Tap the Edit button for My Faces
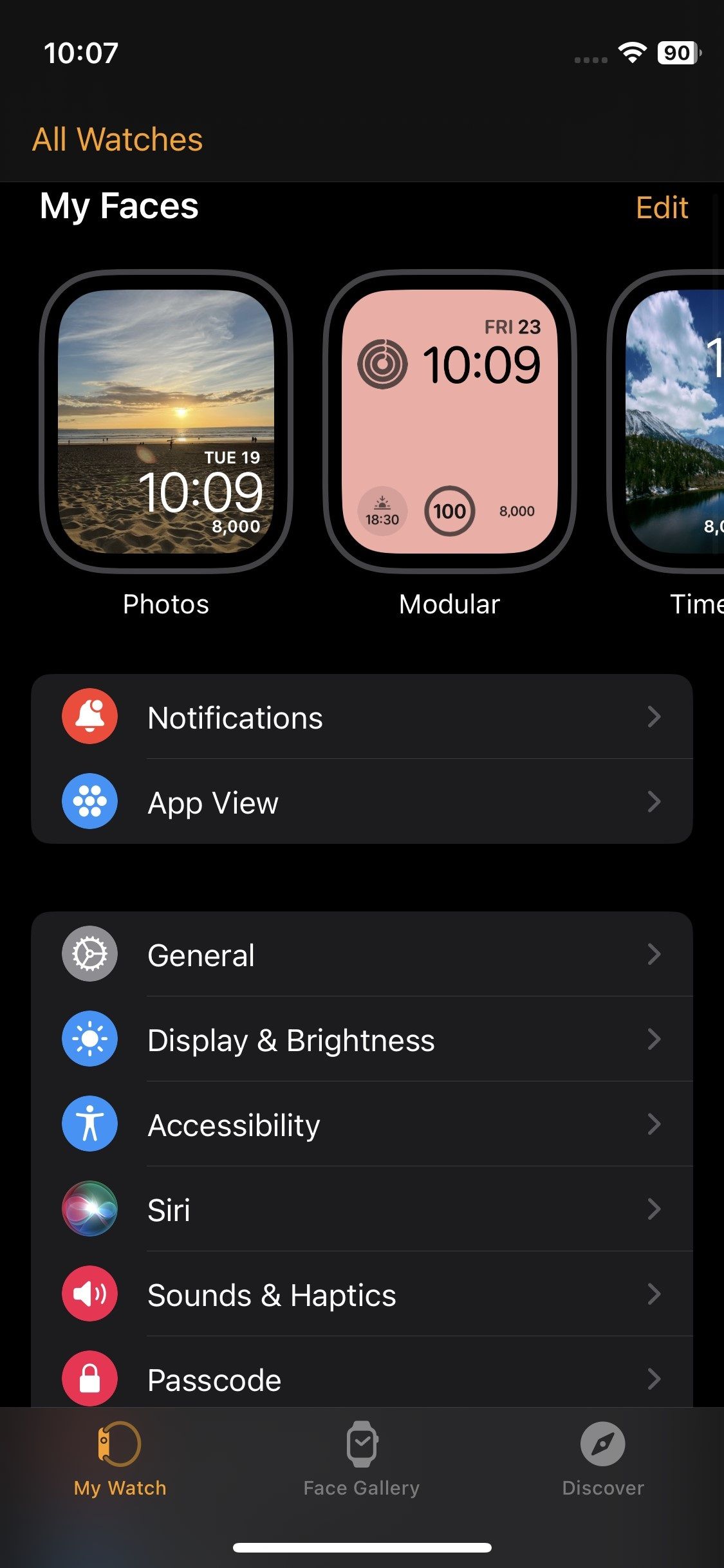Viewport: 724px width, 1568px height. coord(662,207)
